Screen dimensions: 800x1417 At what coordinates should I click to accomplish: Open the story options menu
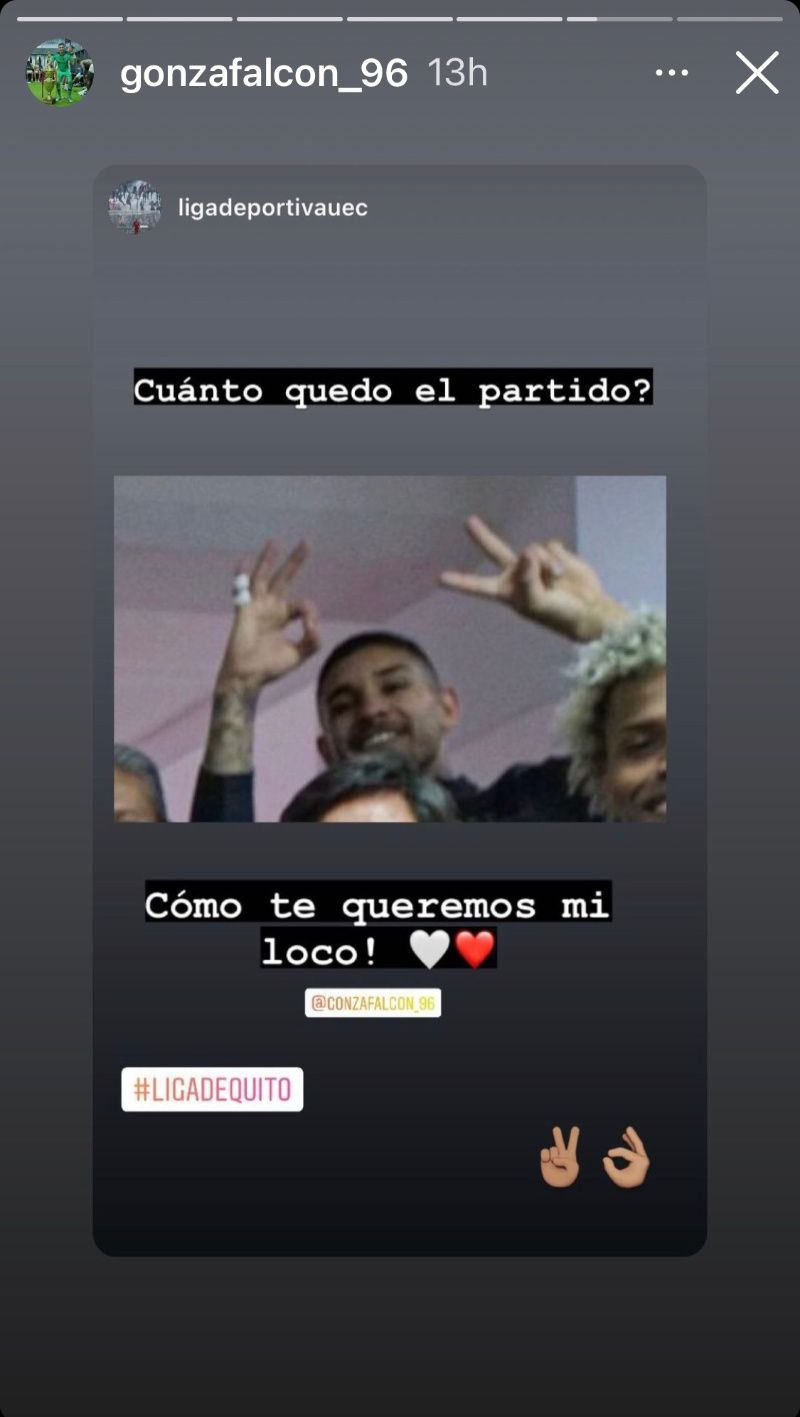click(x=672, y=73)
